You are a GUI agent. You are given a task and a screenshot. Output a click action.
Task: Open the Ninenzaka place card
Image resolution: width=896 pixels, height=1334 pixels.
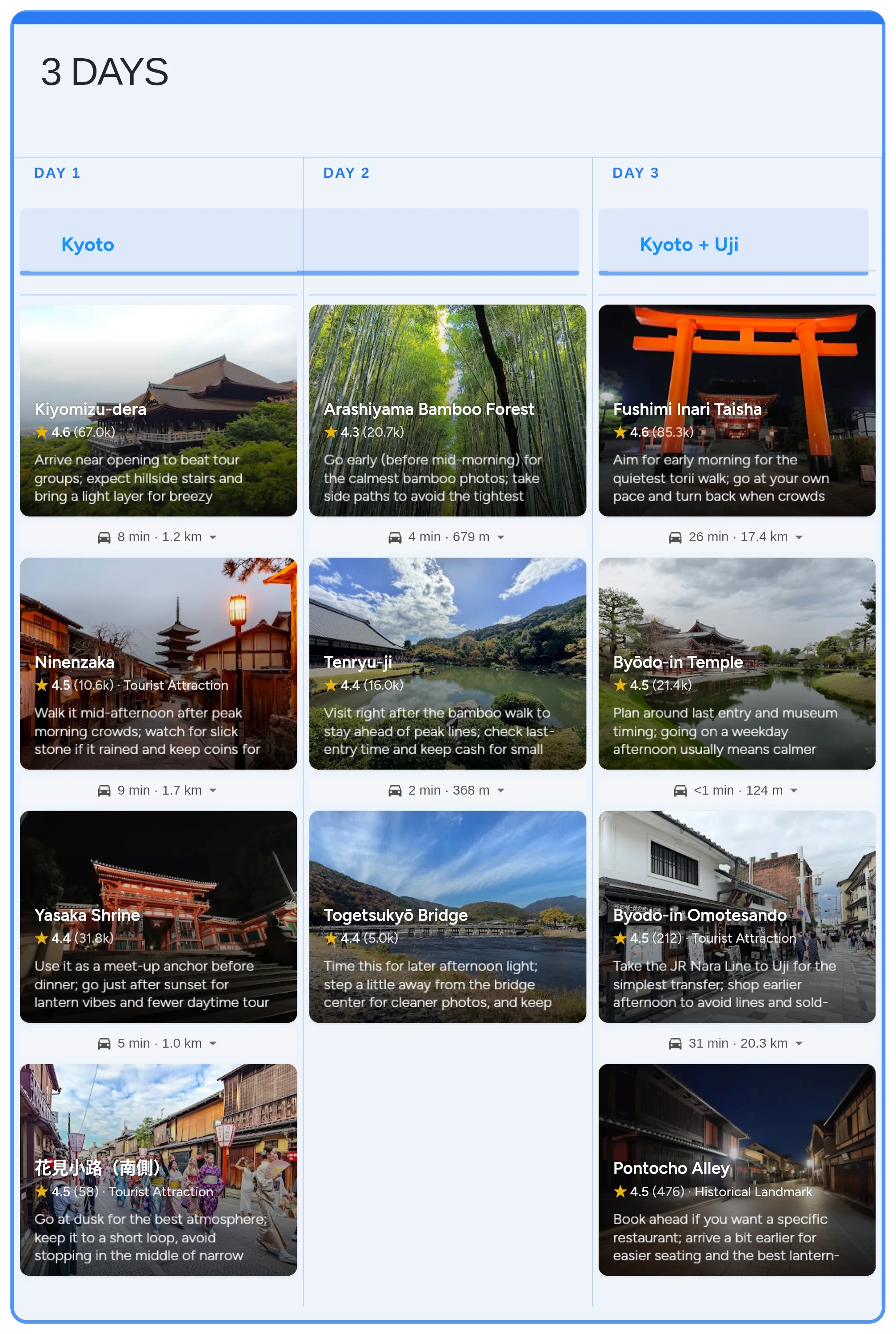coord(158,663)
